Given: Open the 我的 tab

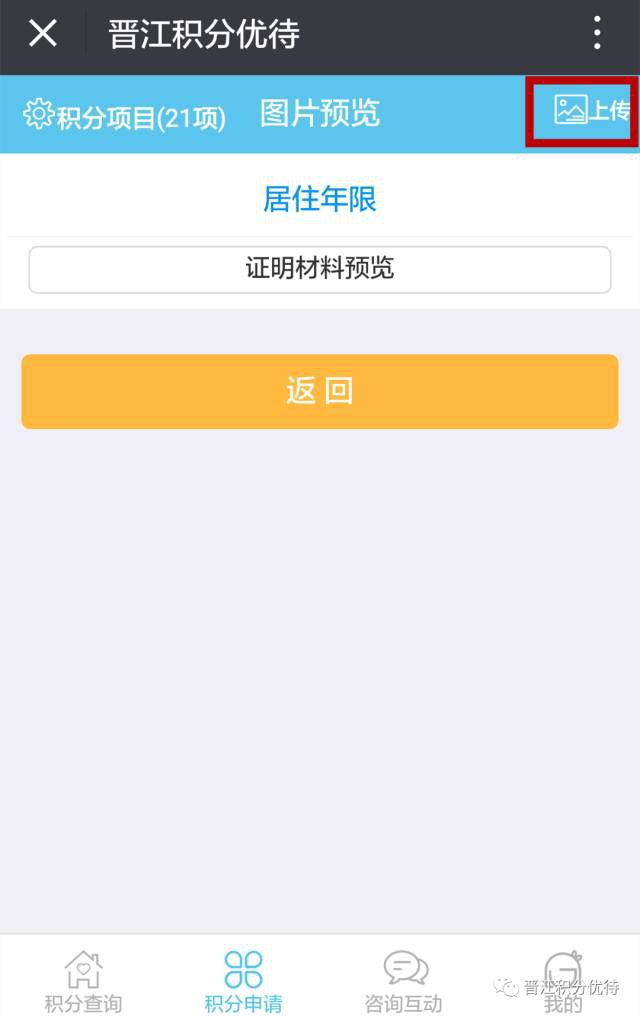Looking at the screenshot, I should [563, 980].
